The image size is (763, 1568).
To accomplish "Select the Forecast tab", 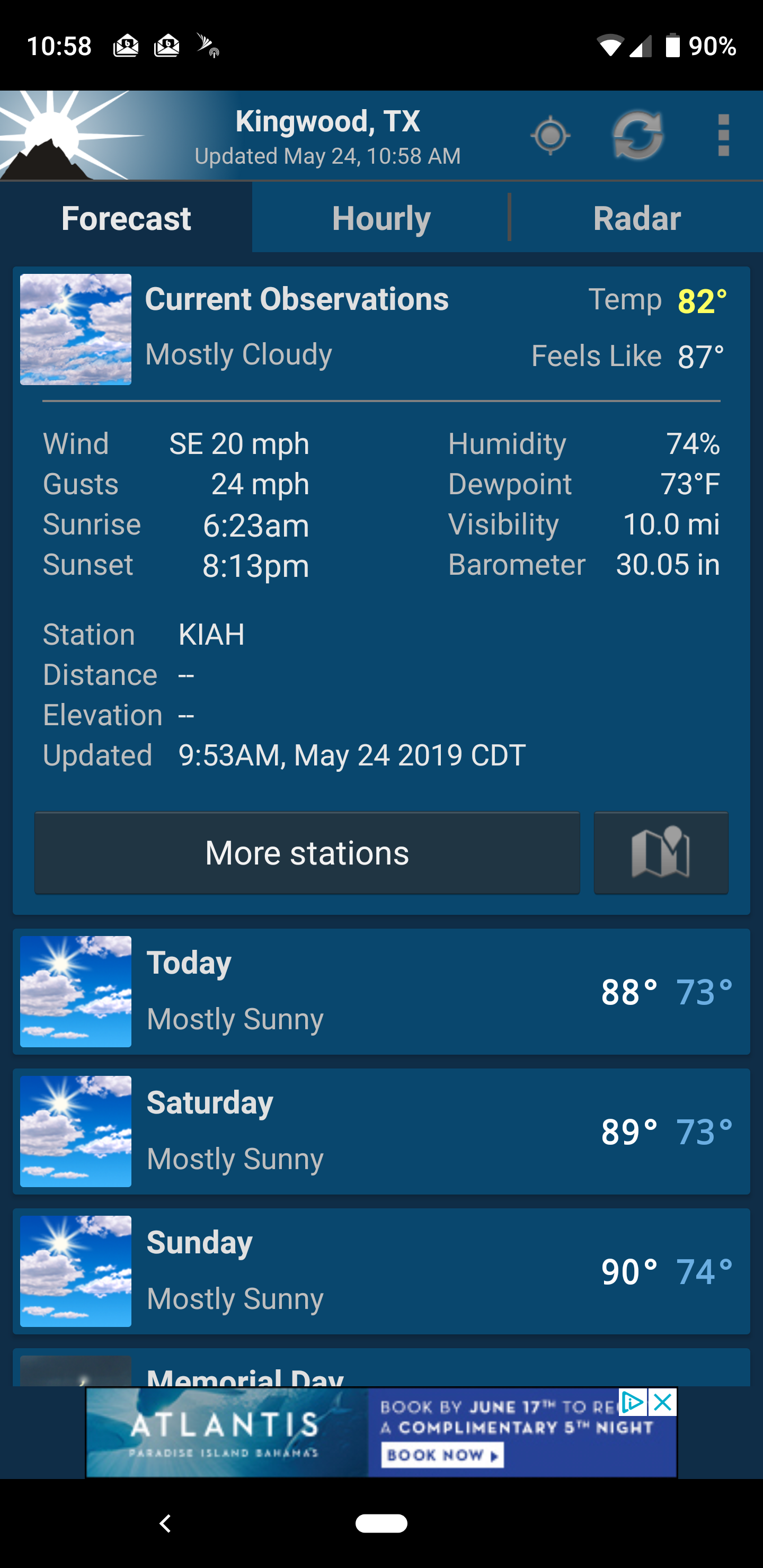I will [126, 219].
